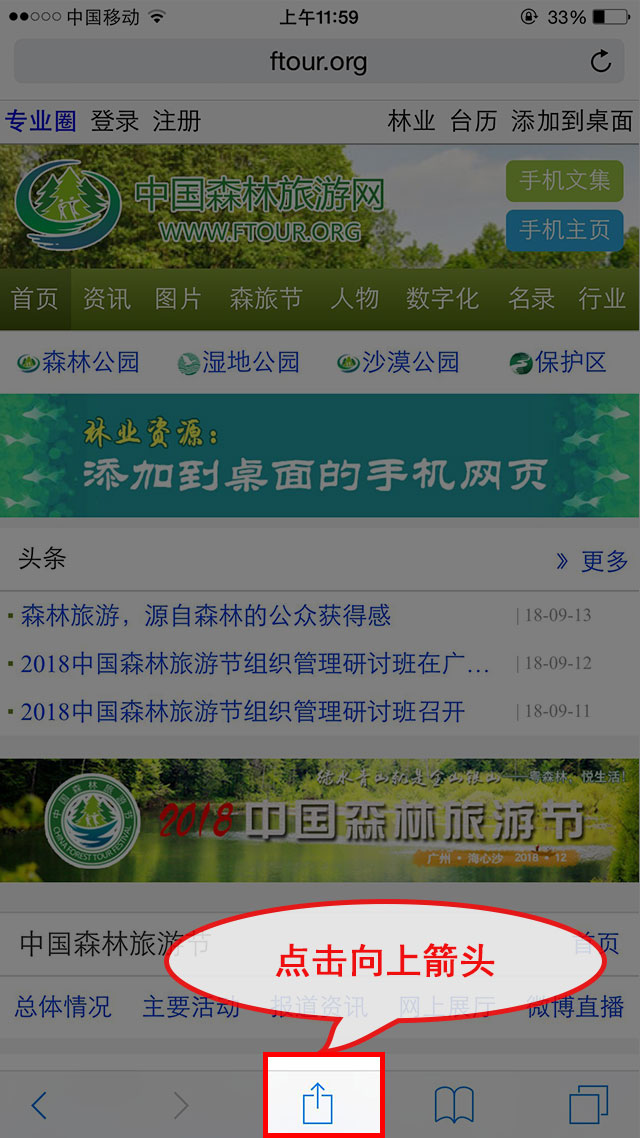Open the 湿地公园 category
Screen dimensions: 640x1138
pyautogui.click(x=239, y=362)
